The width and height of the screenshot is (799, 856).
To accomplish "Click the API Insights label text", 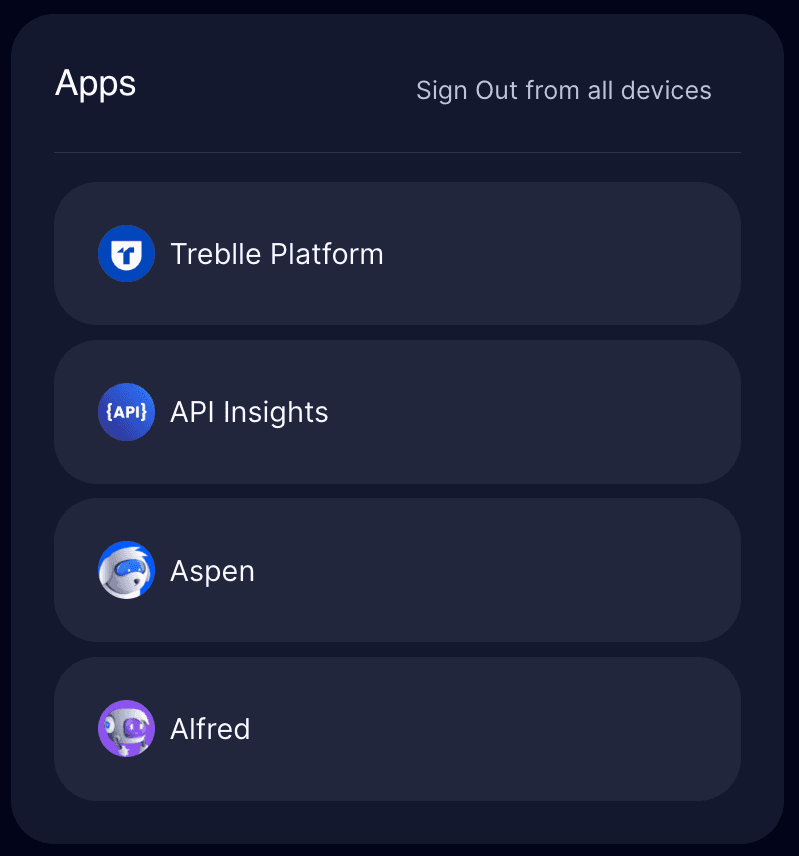I will tap(248, 412).
